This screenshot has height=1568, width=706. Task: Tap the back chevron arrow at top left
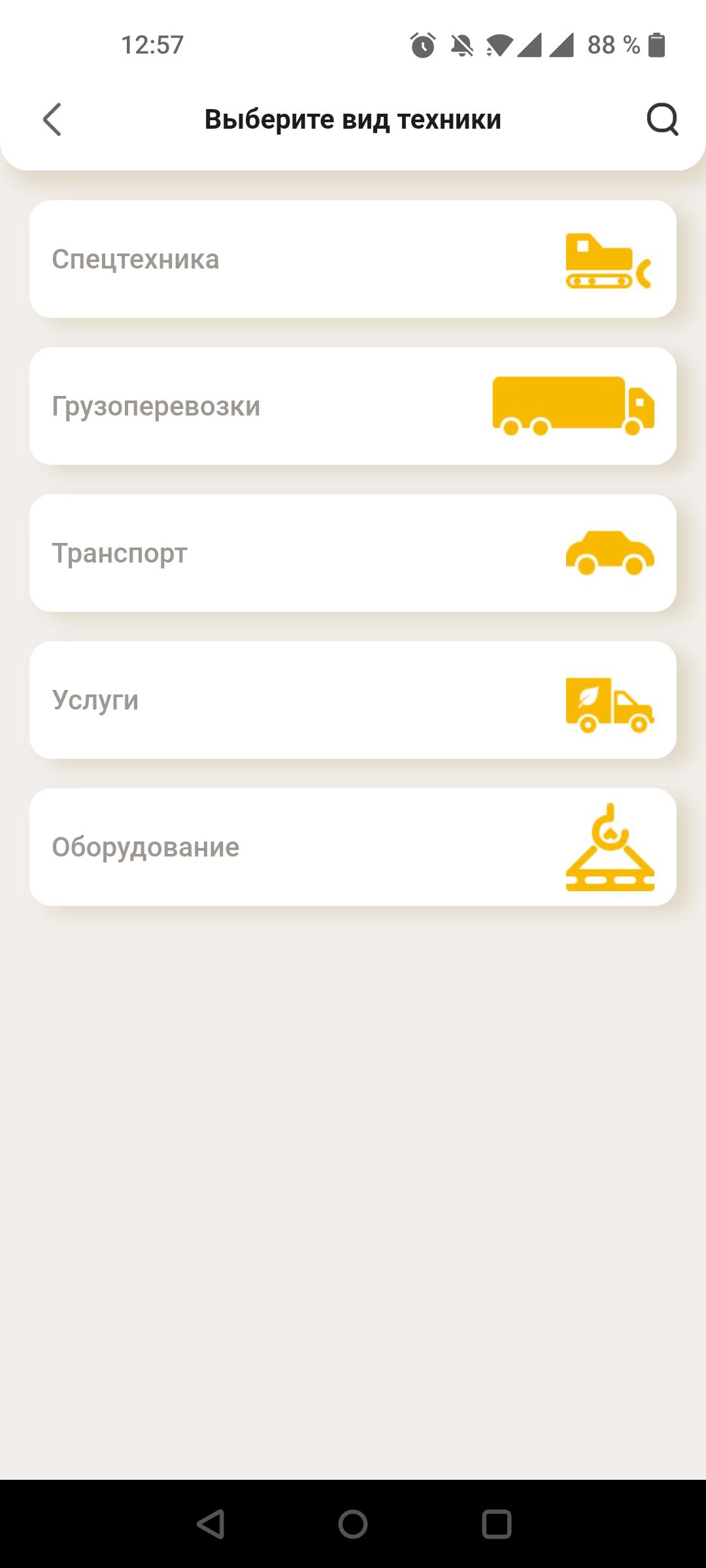(51, 120)
